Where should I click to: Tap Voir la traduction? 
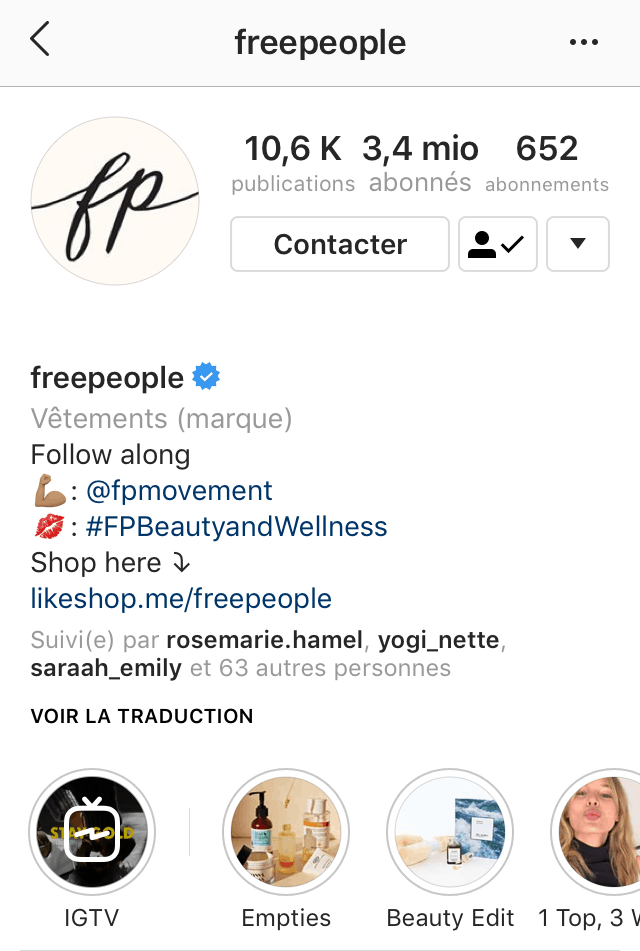tap(142, 716)
